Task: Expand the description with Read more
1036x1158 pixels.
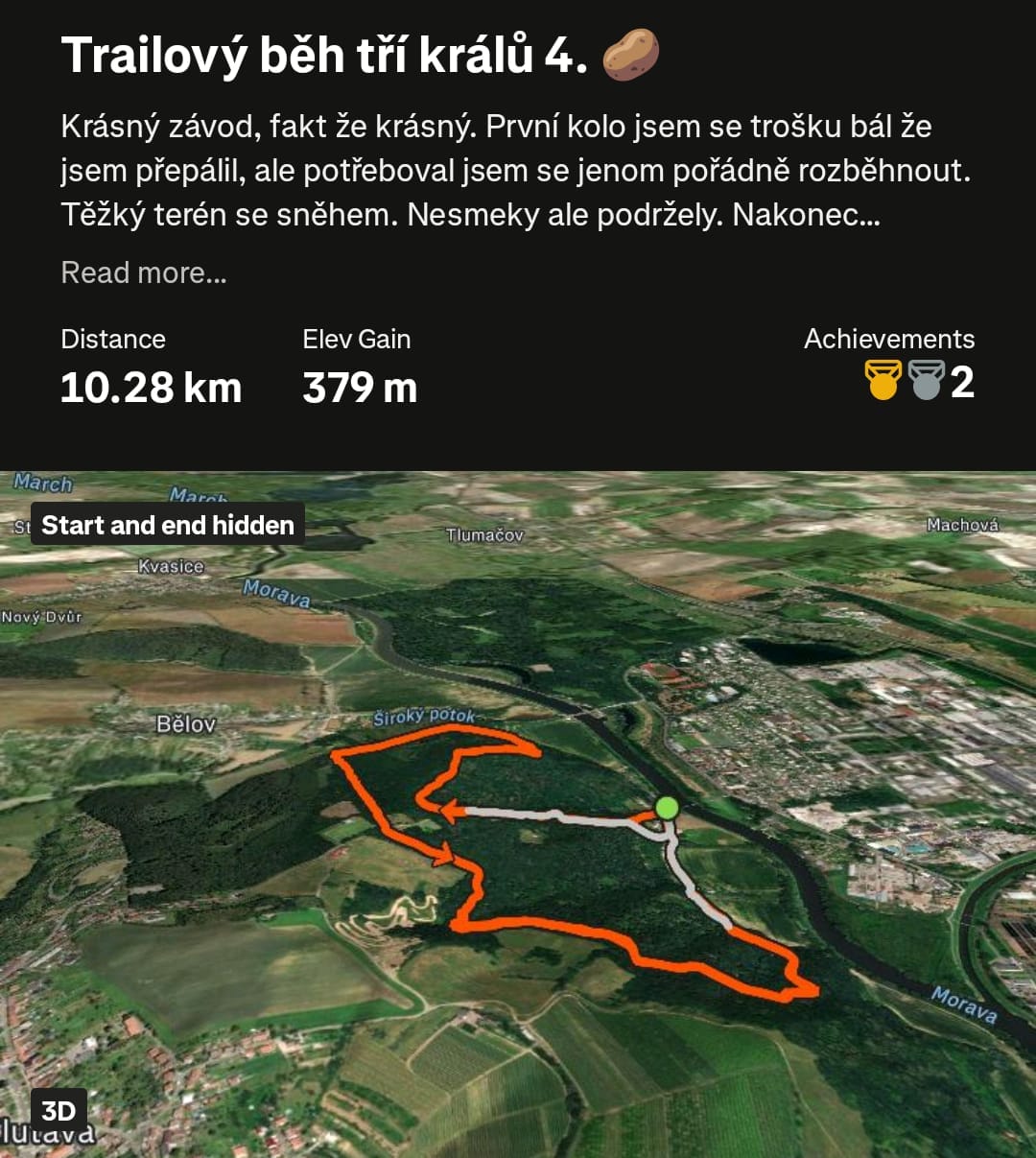Action: (x=144, y=273)
